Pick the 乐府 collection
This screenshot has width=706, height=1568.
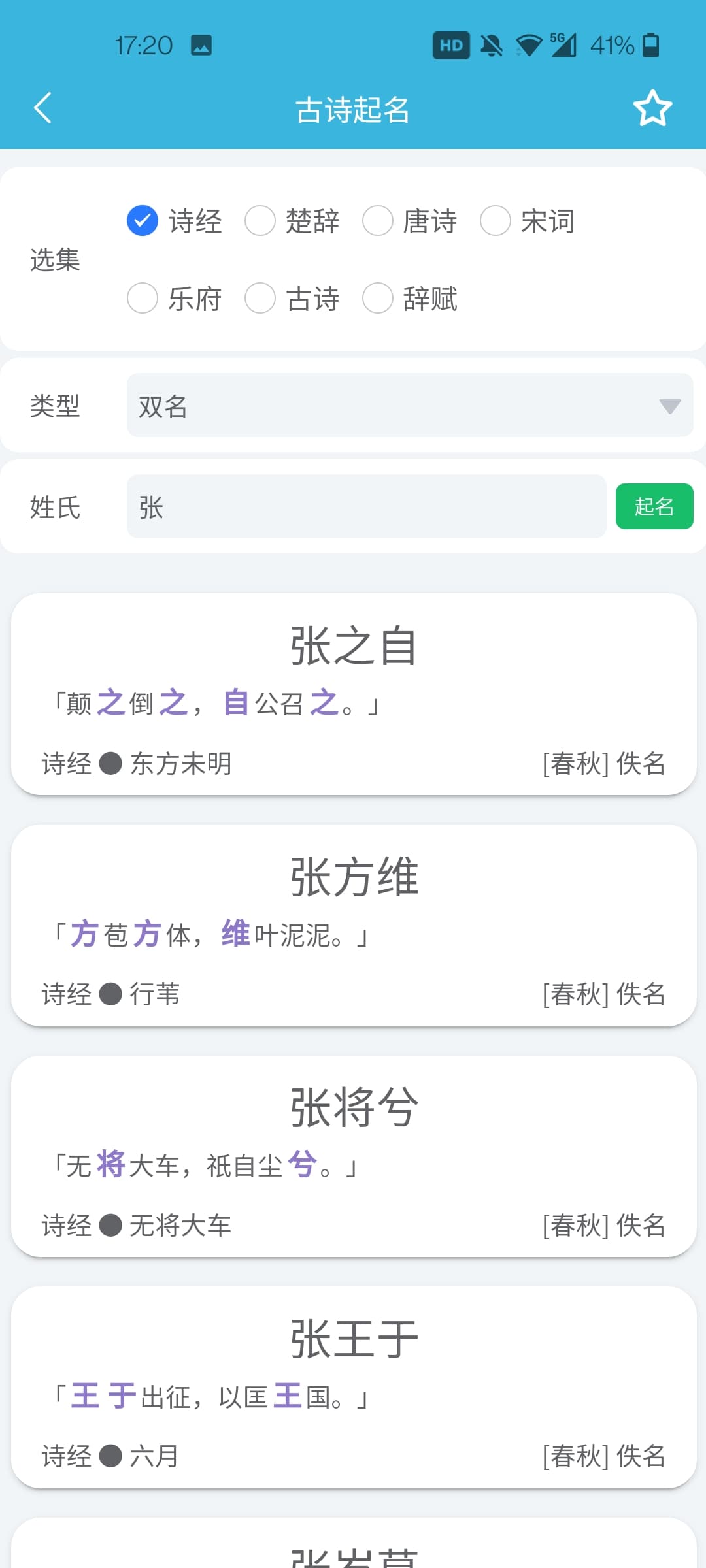coord(175,299)
